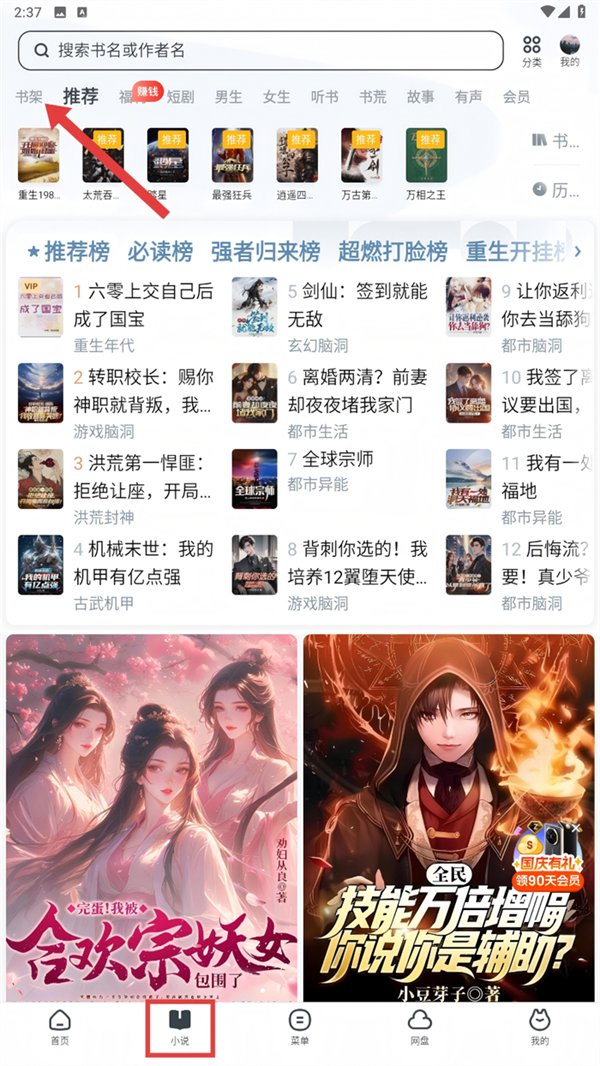Select the 听书 tab
The image size is (600, 1066).
(324, 97)
